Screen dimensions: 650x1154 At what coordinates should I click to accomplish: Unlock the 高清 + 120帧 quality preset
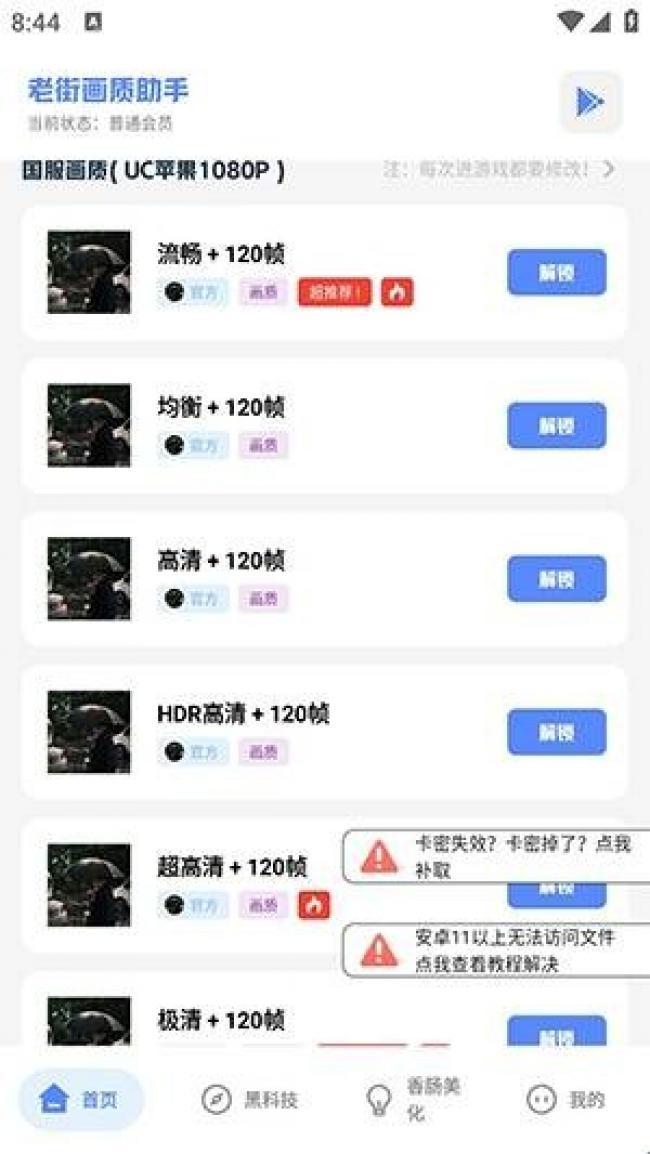(556, 578)
